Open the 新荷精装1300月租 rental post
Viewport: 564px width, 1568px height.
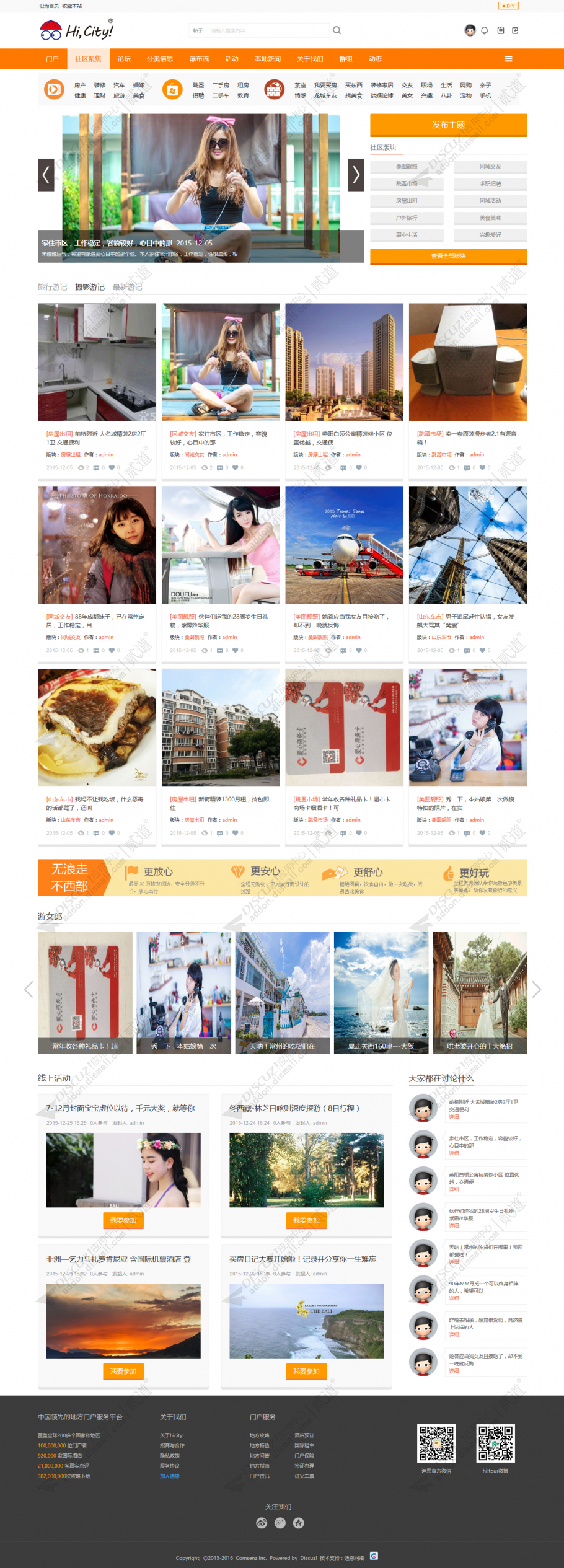(219, 803)
